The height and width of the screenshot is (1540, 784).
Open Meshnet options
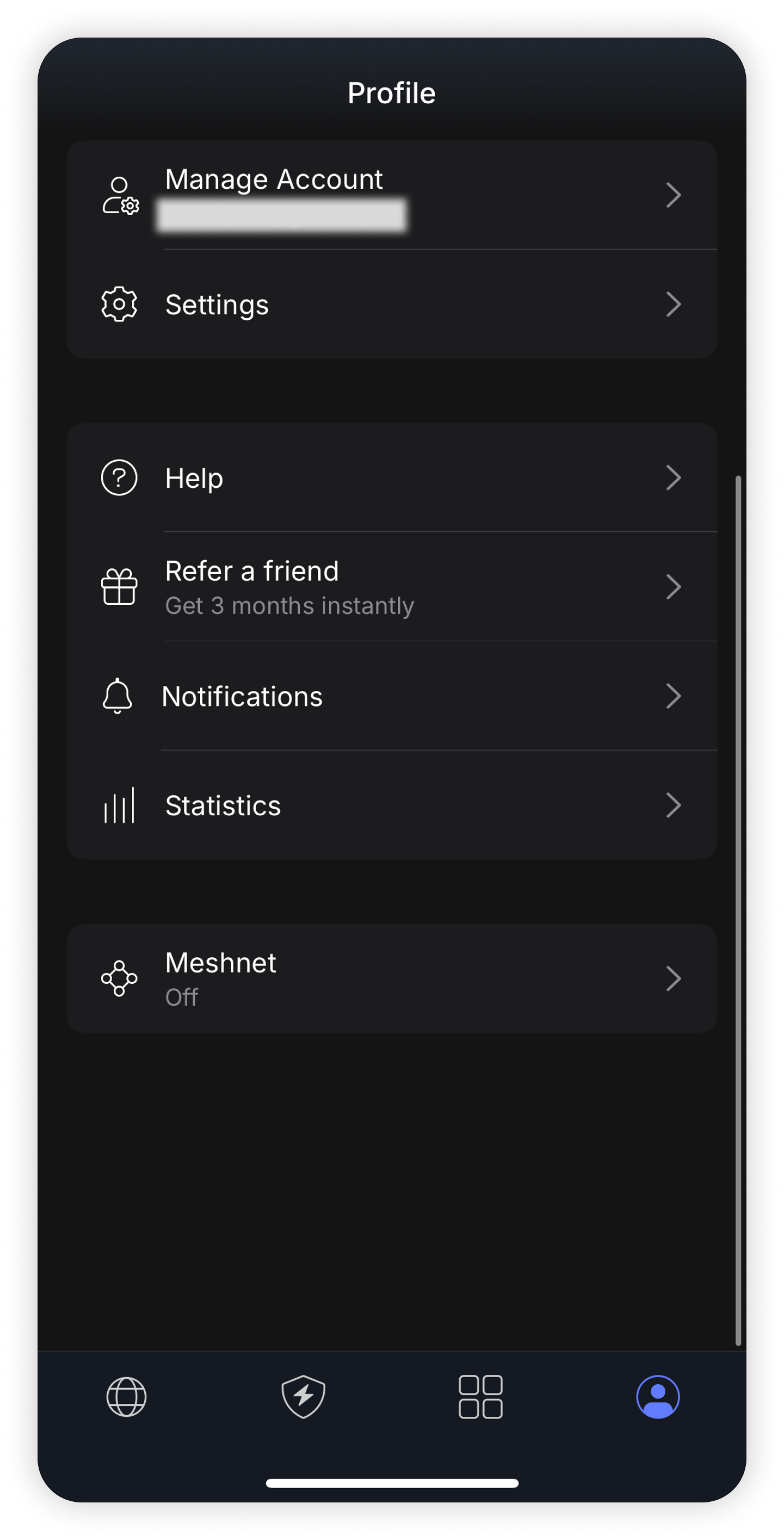pos(391,979)
